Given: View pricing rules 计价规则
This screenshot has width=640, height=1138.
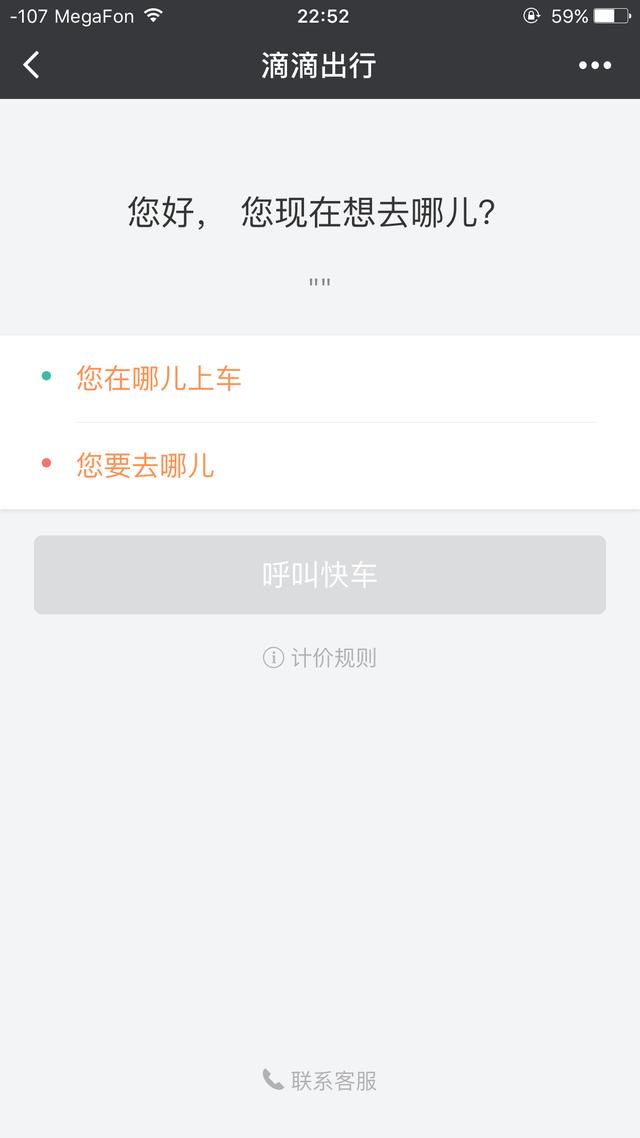Looking at the screenshot, I should [x=320, y=658].
